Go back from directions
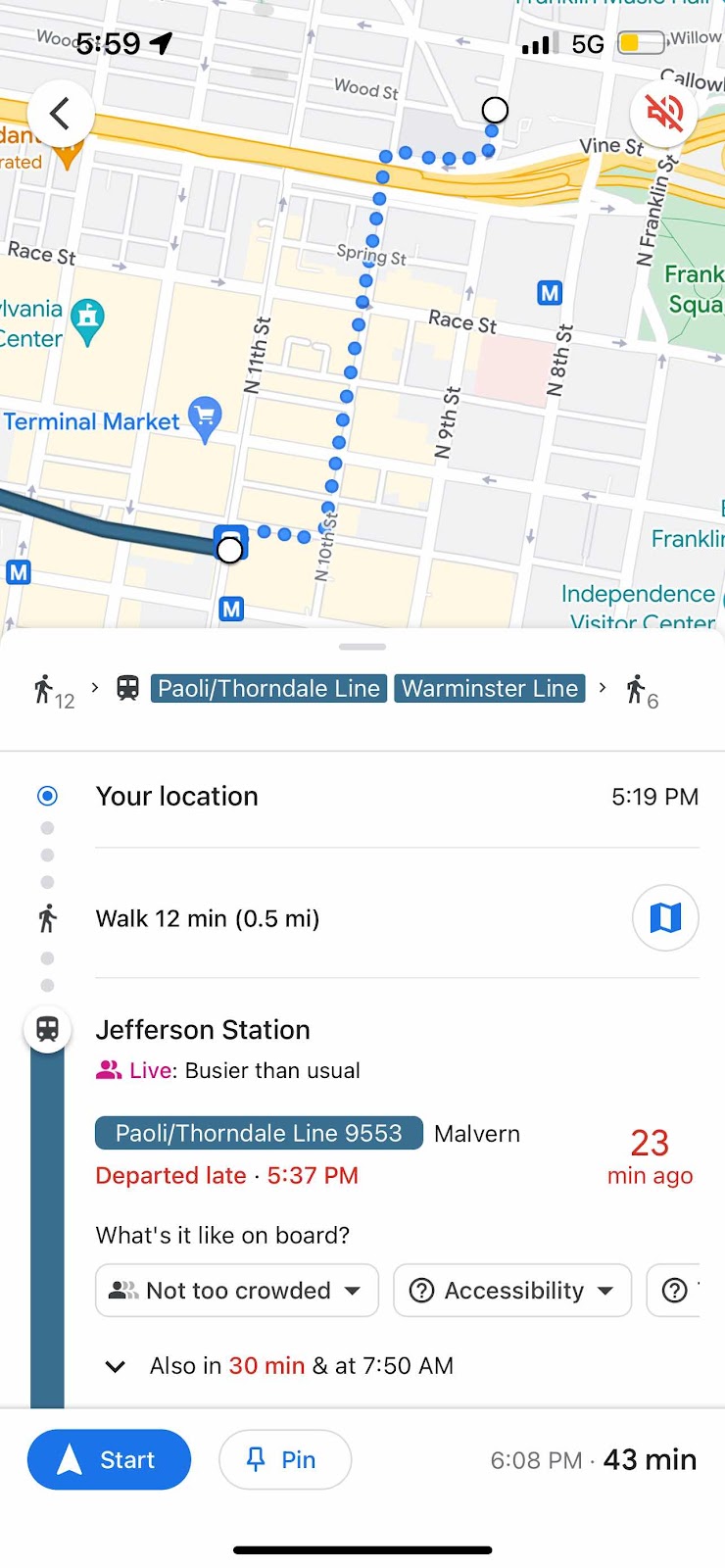Screen dimensions: 725x1568 [x=60, y=114]
